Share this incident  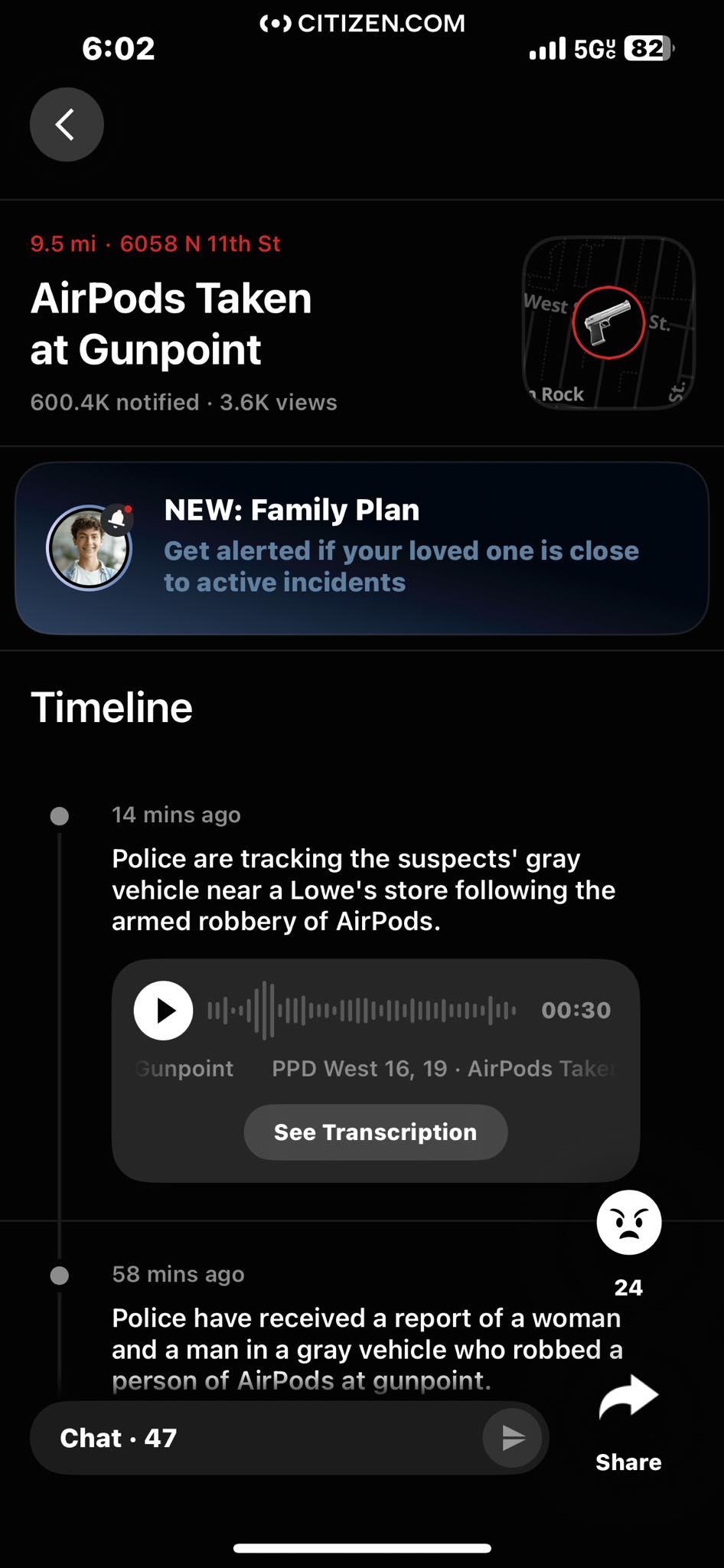[628, 1423]
